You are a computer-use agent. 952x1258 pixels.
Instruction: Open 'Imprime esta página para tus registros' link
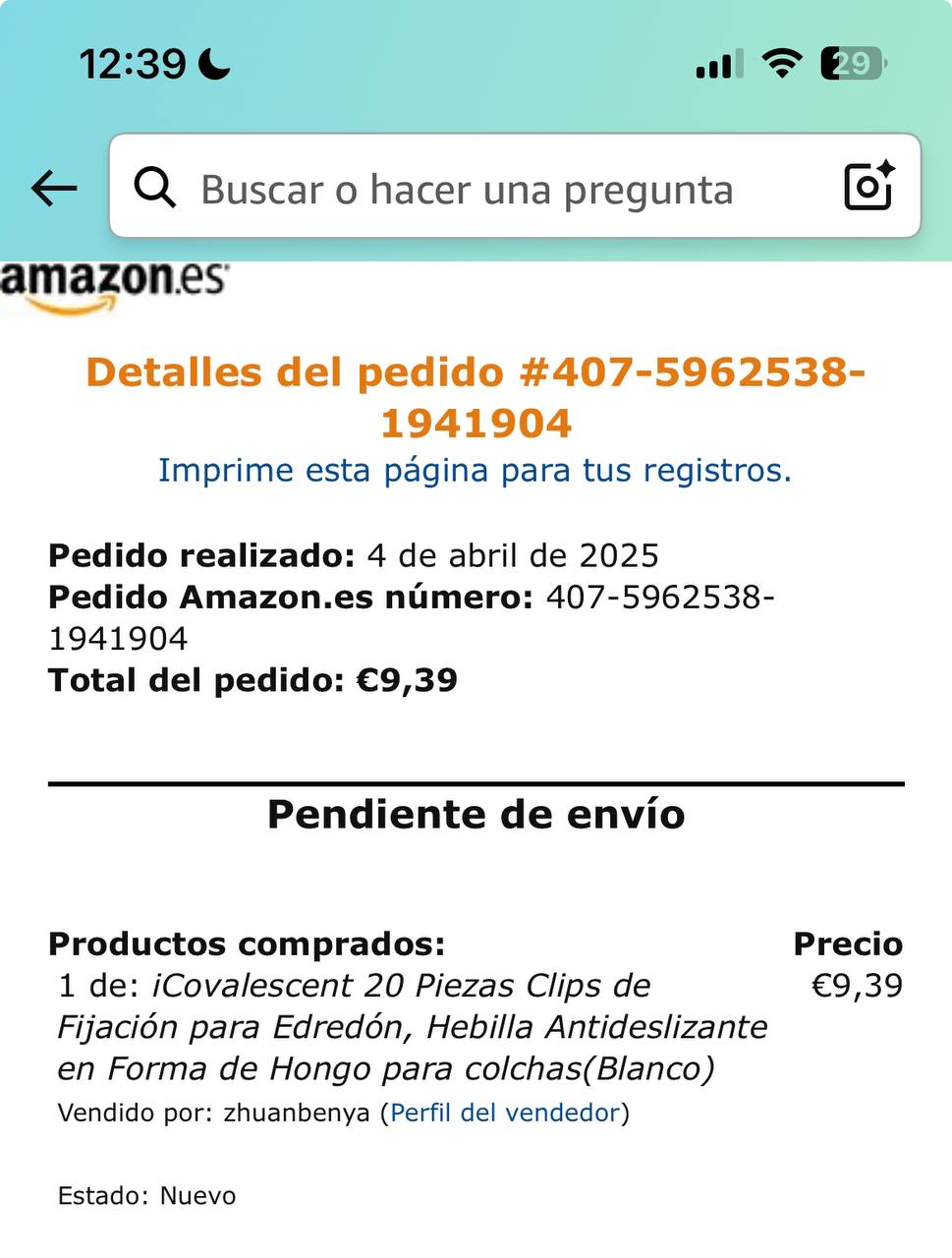[475, 470]
